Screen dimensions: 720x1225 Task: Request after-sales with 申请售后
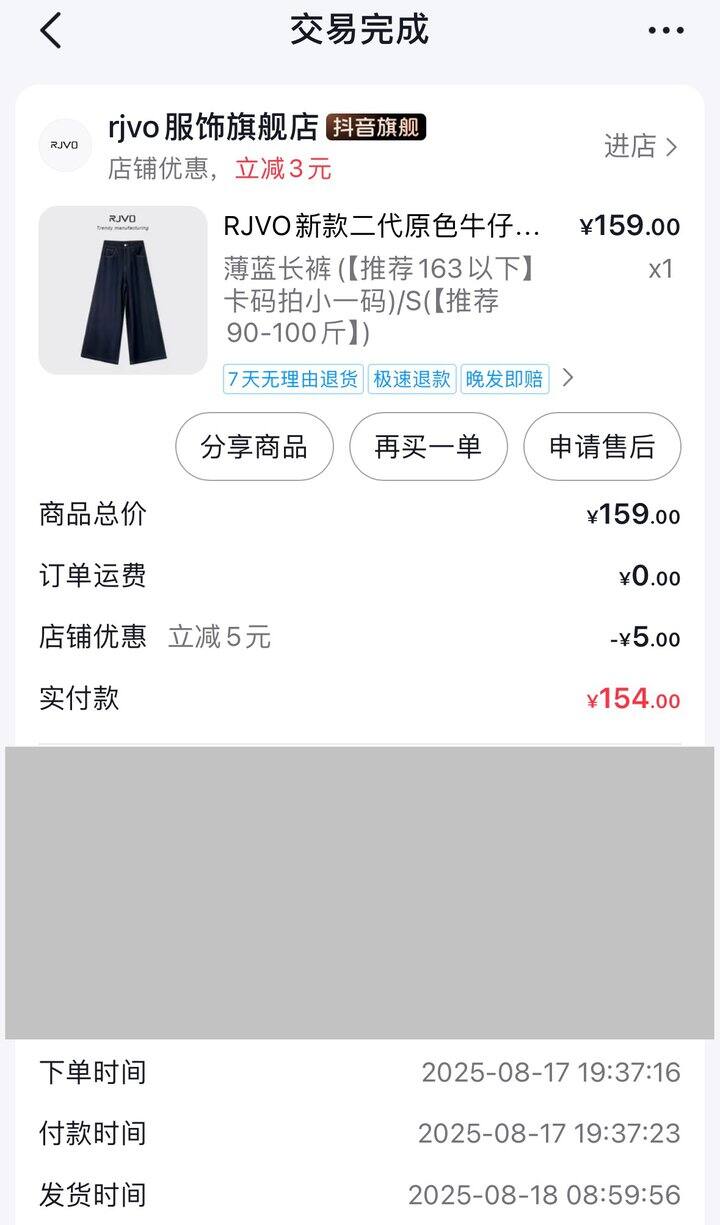(x=602, y=446)
